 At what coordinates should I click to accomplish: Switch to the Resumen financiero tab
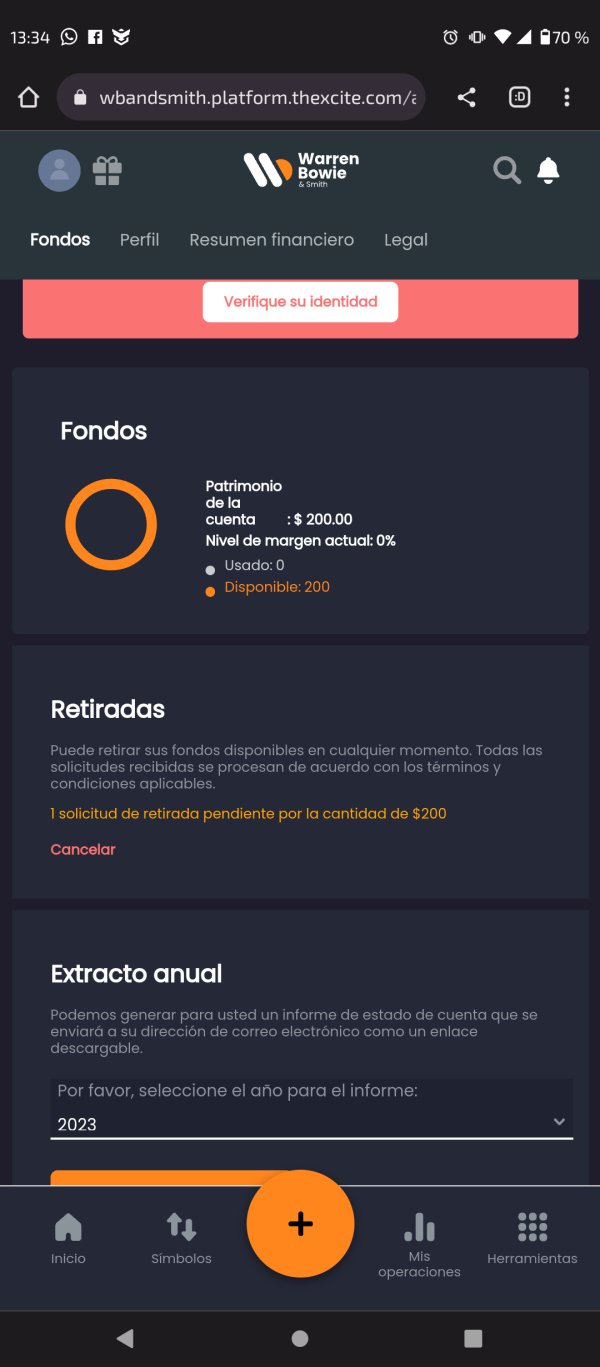click(272, 240)
